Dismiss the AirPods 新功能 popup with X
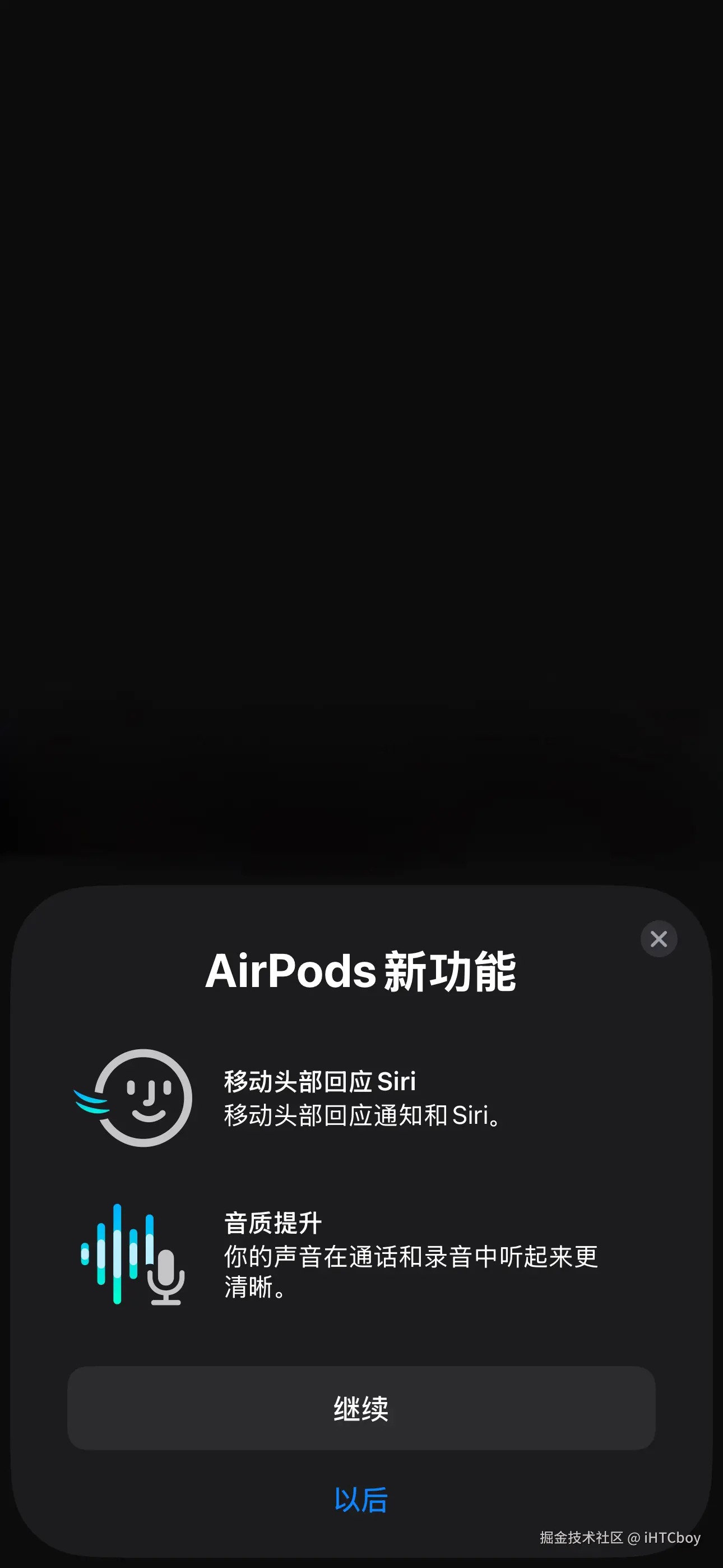This screenshot has height=1568, width=723. coord(659,939)
